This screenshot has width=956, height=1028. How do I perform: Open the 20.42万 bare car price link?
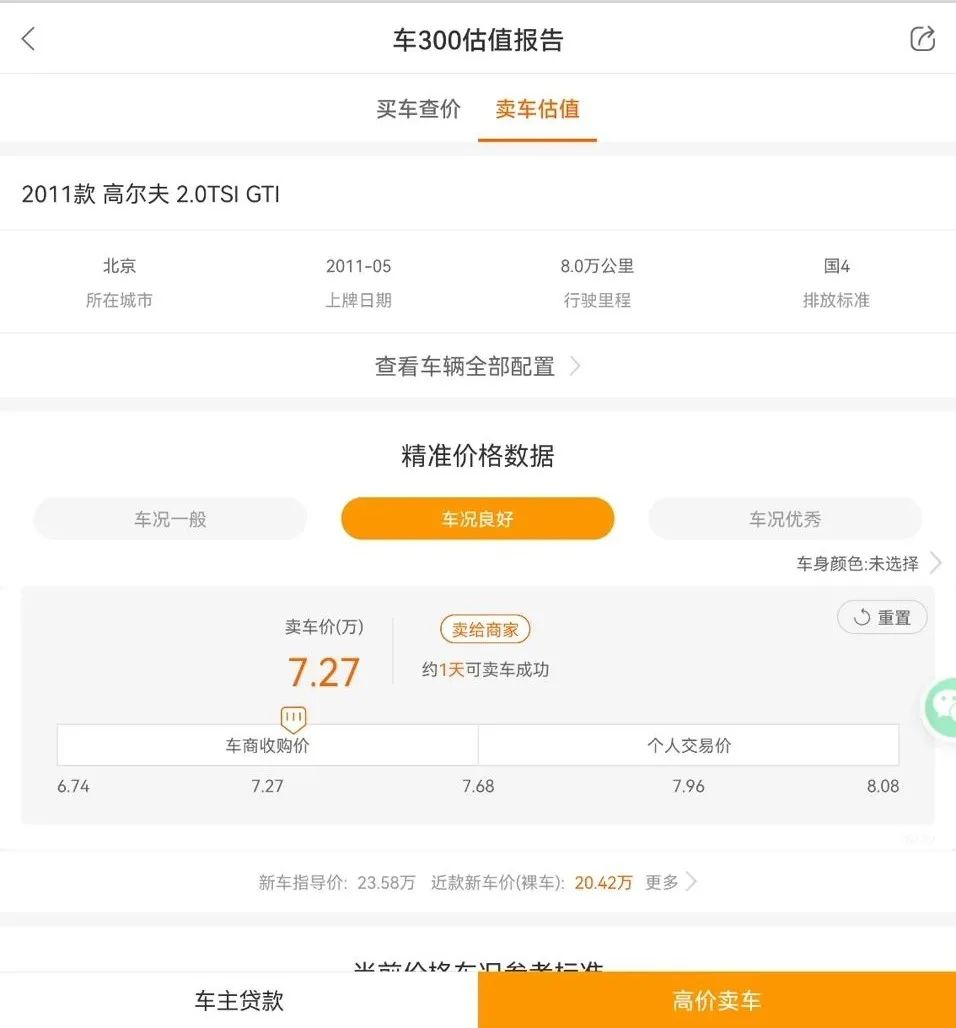coord(603,882)
